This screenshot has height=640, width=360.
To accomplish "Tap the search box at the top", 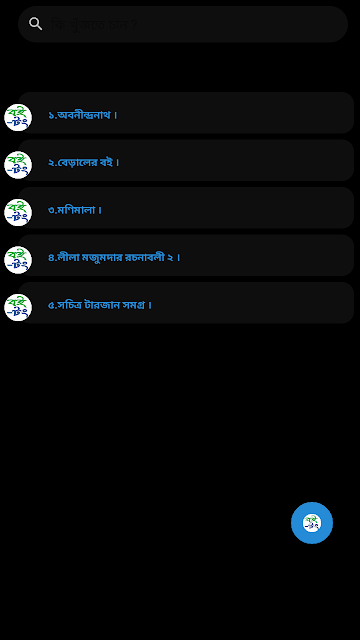I will 183,24.
